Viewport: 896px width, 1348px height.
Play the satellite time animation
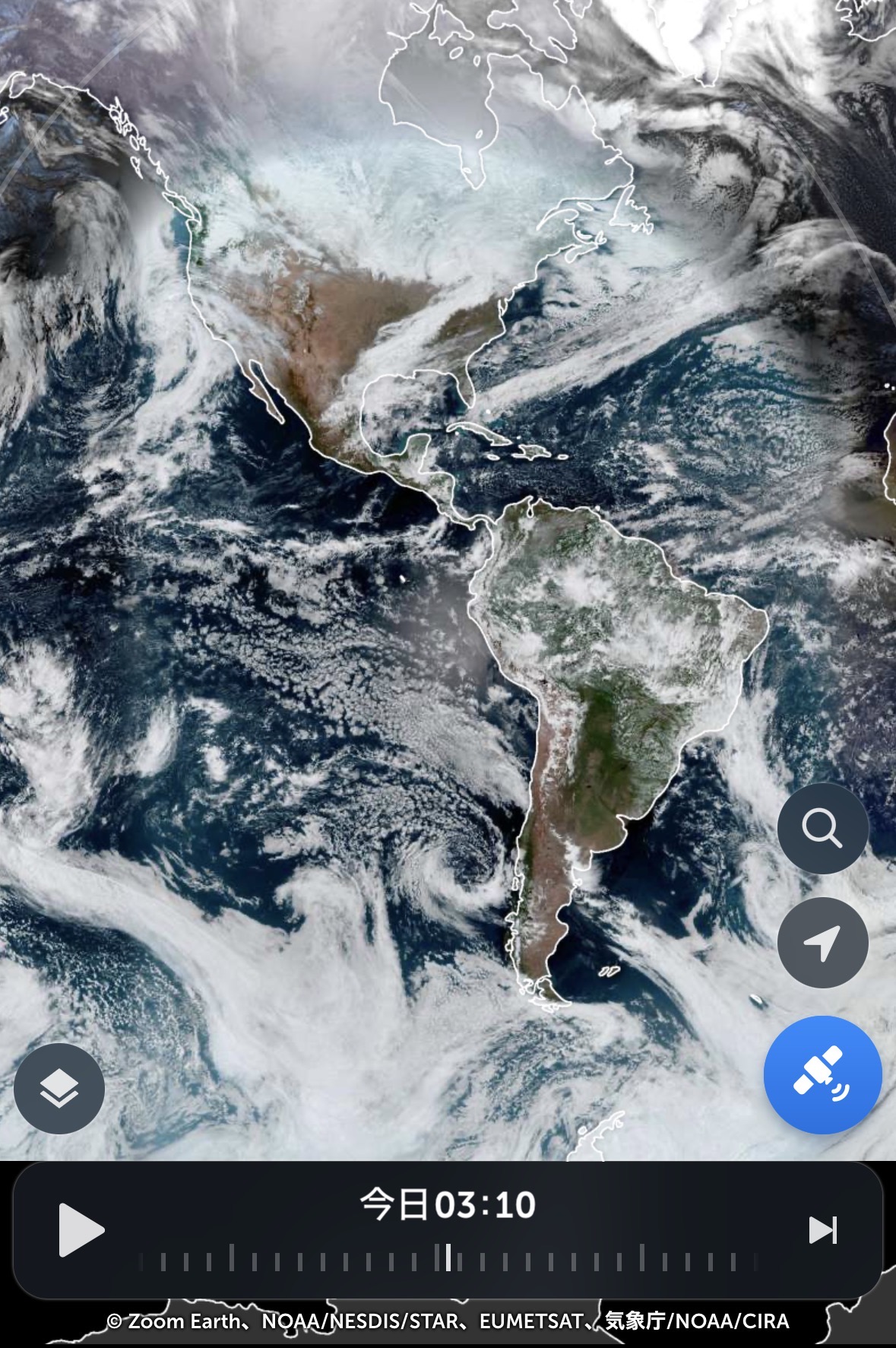tap(81, 1229)
